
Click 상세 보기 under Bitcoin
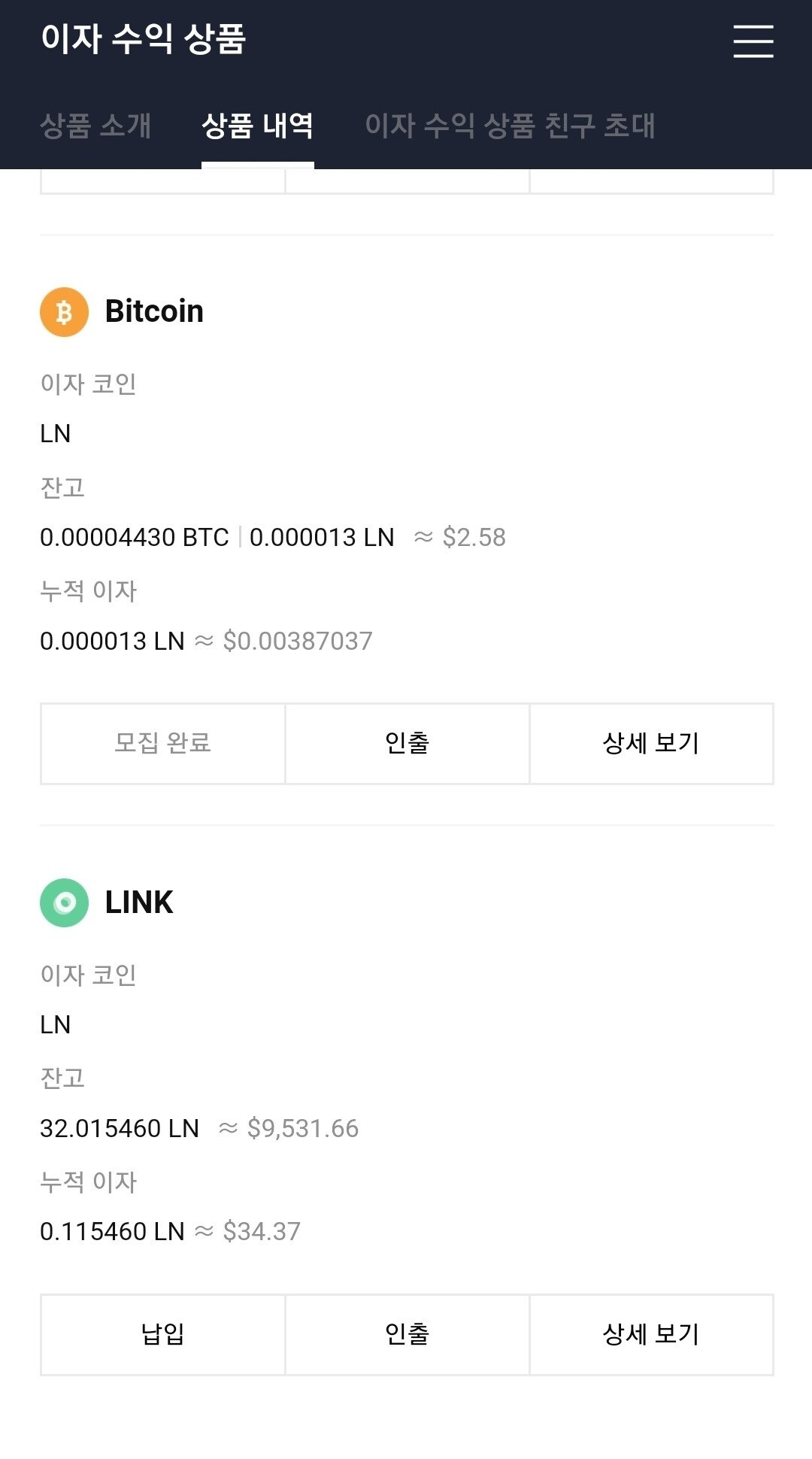[651, 743]
